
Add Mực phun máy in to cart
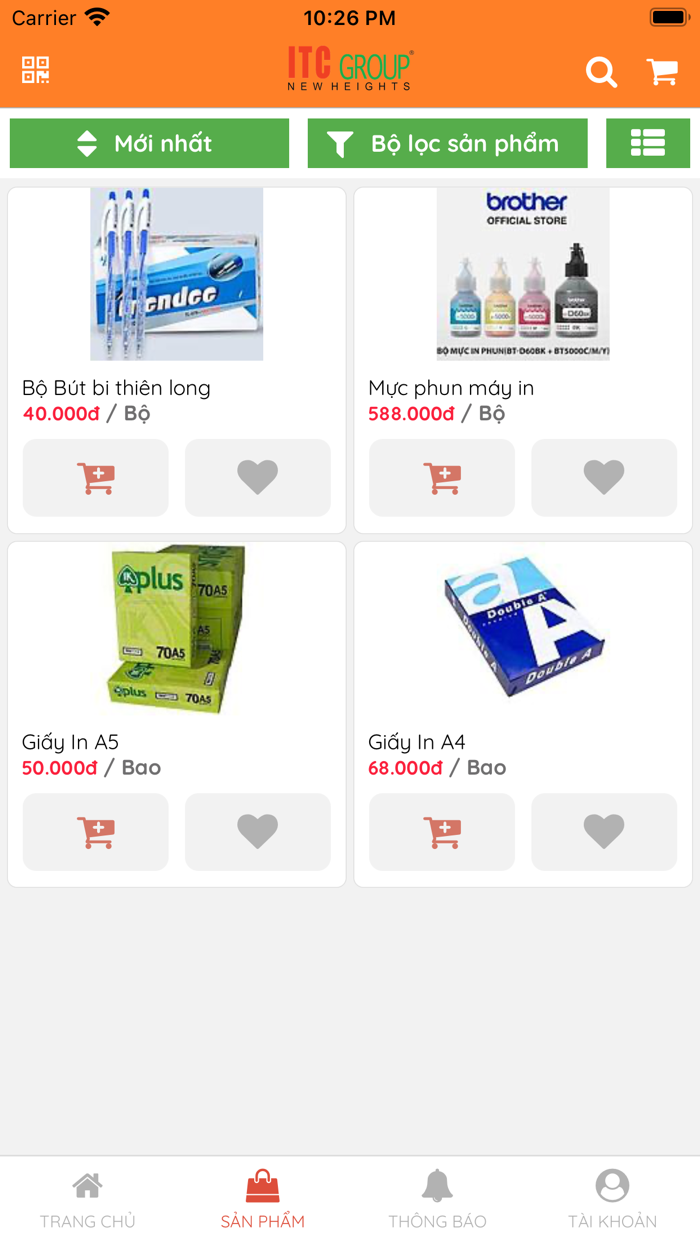(442, 478)
